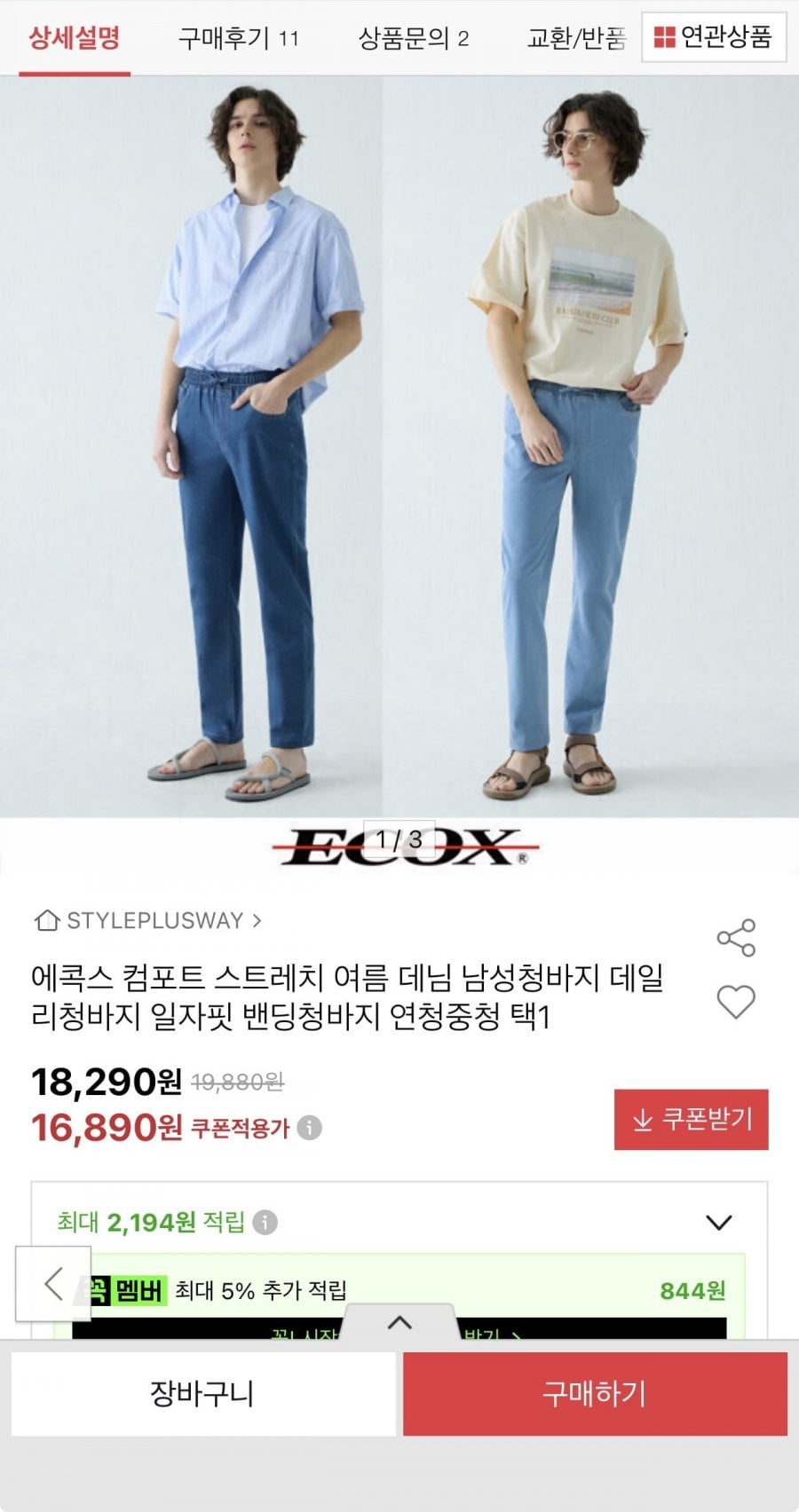
Task: Expand the purchase options panel handle
Action: tap(399, 1323)
